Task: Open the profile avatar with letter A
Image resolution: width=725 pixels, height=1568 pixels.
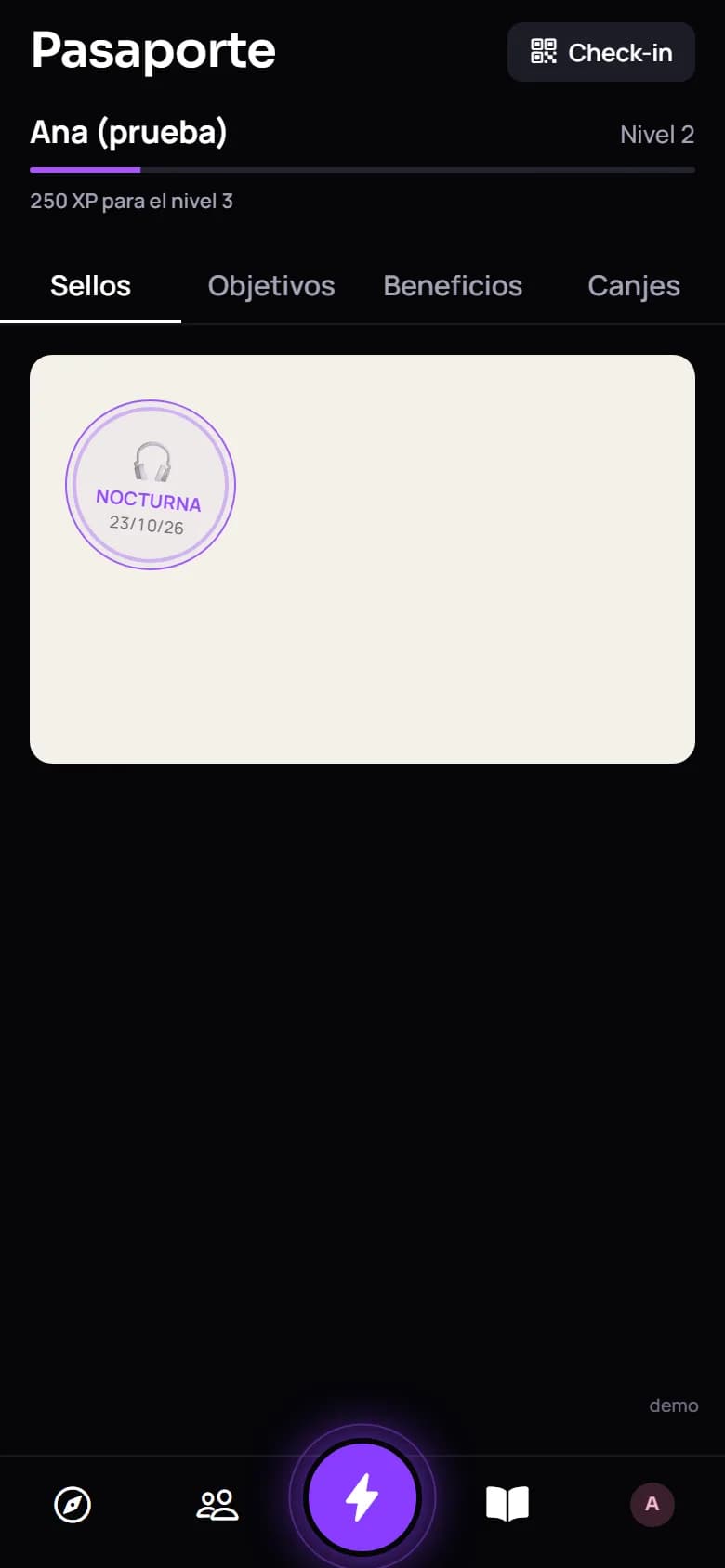Action: pyautogui.click(x=652, y=1504)
